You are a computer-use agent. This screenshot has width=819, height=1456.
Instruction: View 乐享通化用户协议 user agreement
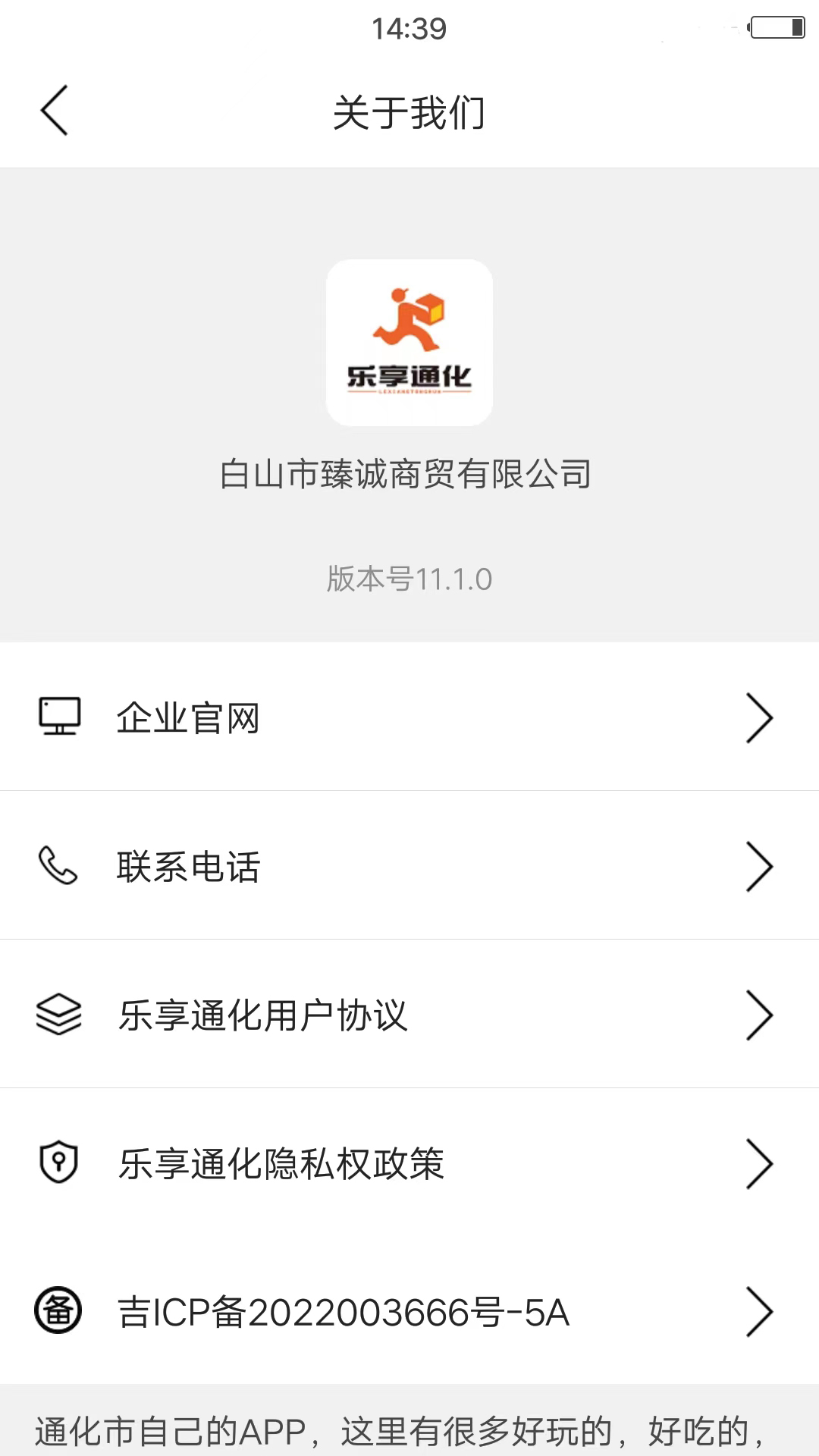[409, 1015]
